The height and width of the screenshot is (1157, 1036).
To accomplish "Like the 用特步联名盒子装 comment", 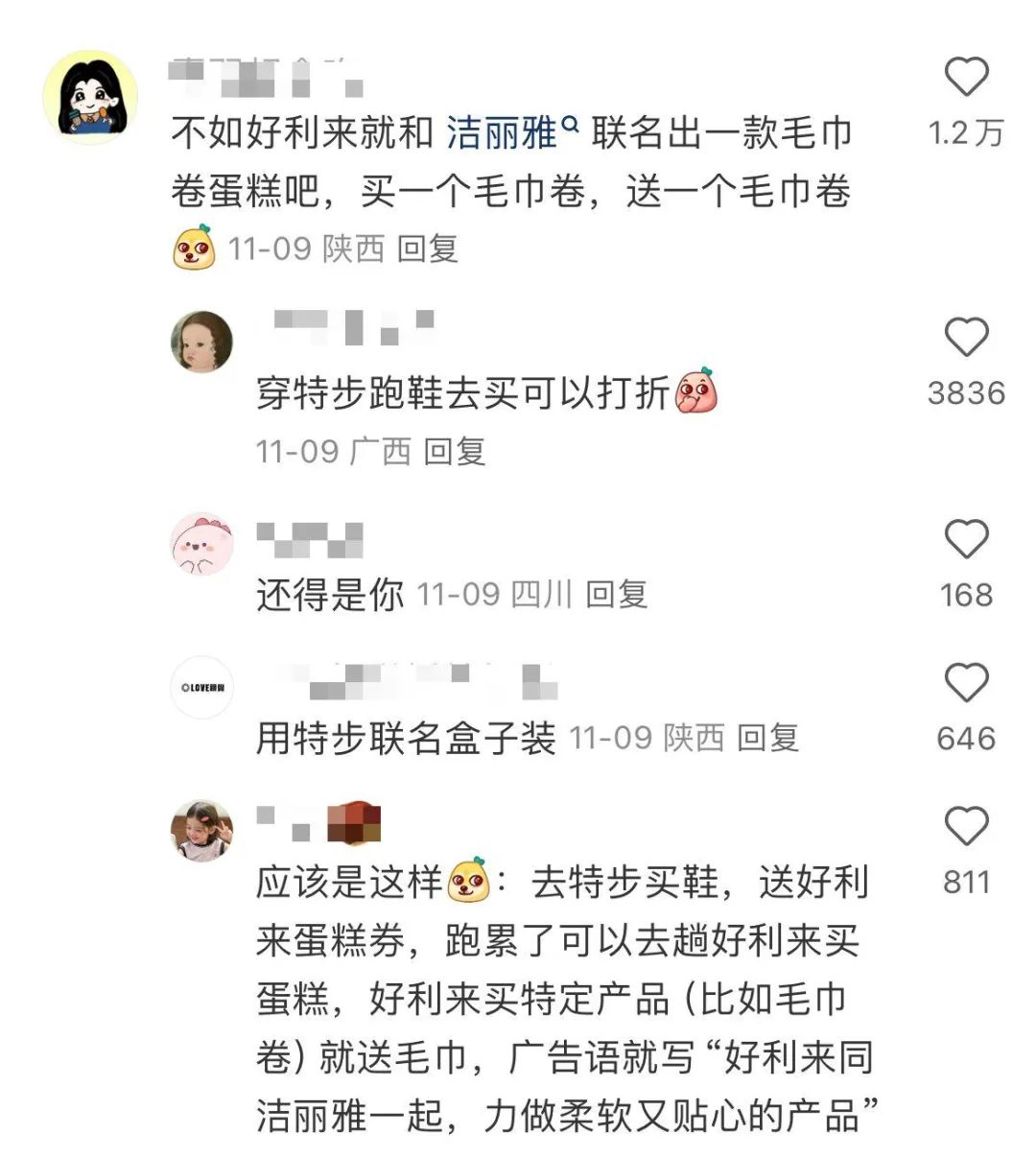I will tap(966, 683).
